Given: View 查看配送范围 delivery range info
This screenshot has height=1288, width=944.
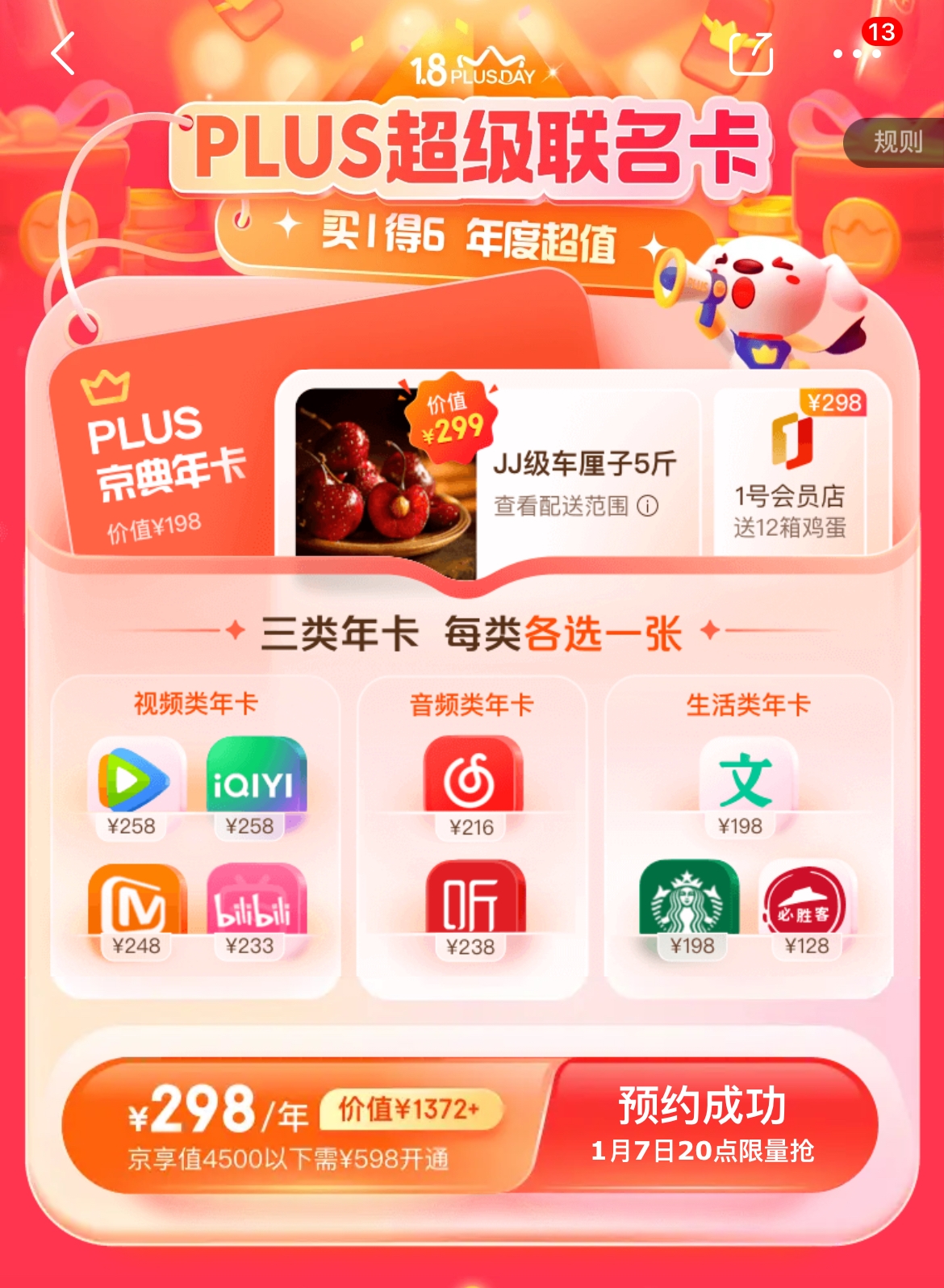Looking at the screenshot, I should click(x=575, y=506).
